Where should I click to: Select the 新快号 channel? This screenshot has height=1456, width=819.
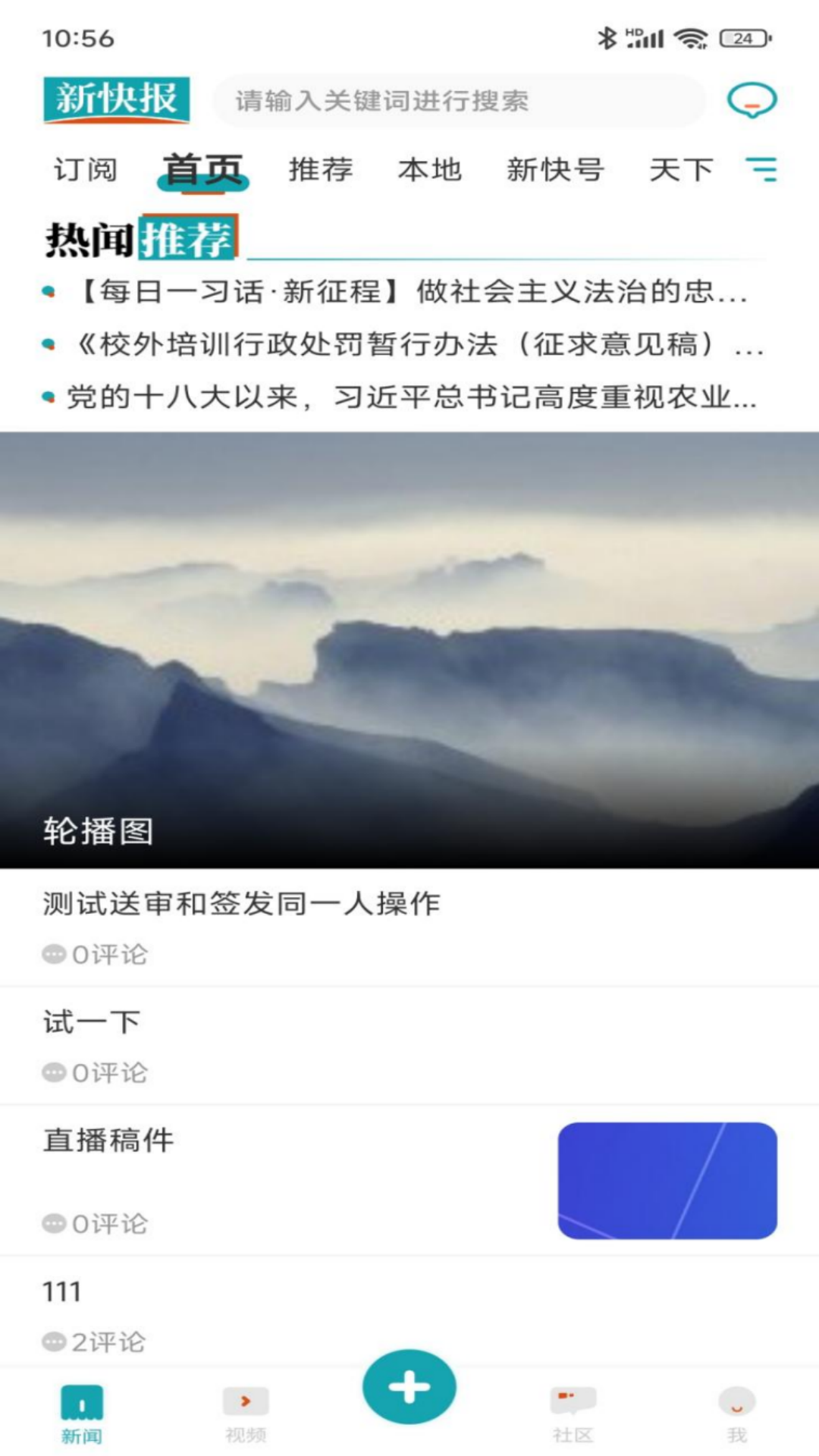point(557,170)
